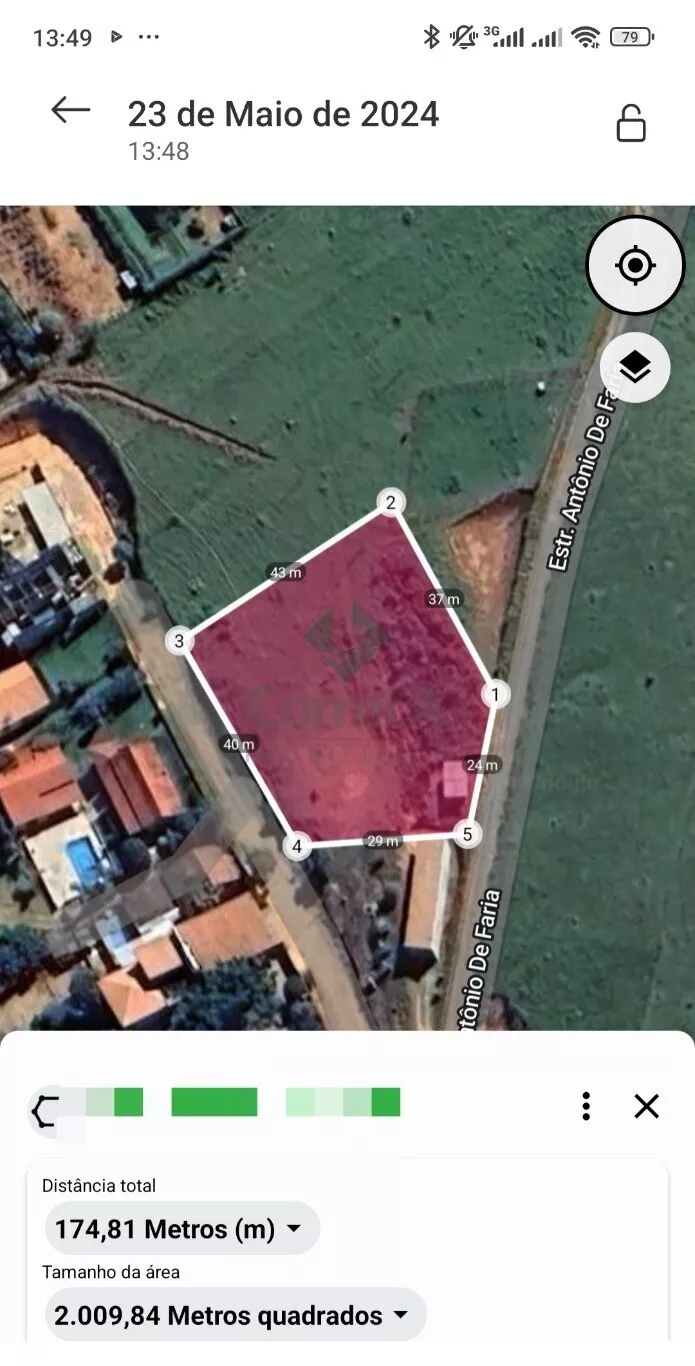Open the map layers selector
The height and width of the screenshot is (1366, 695).
coord(634,368)
